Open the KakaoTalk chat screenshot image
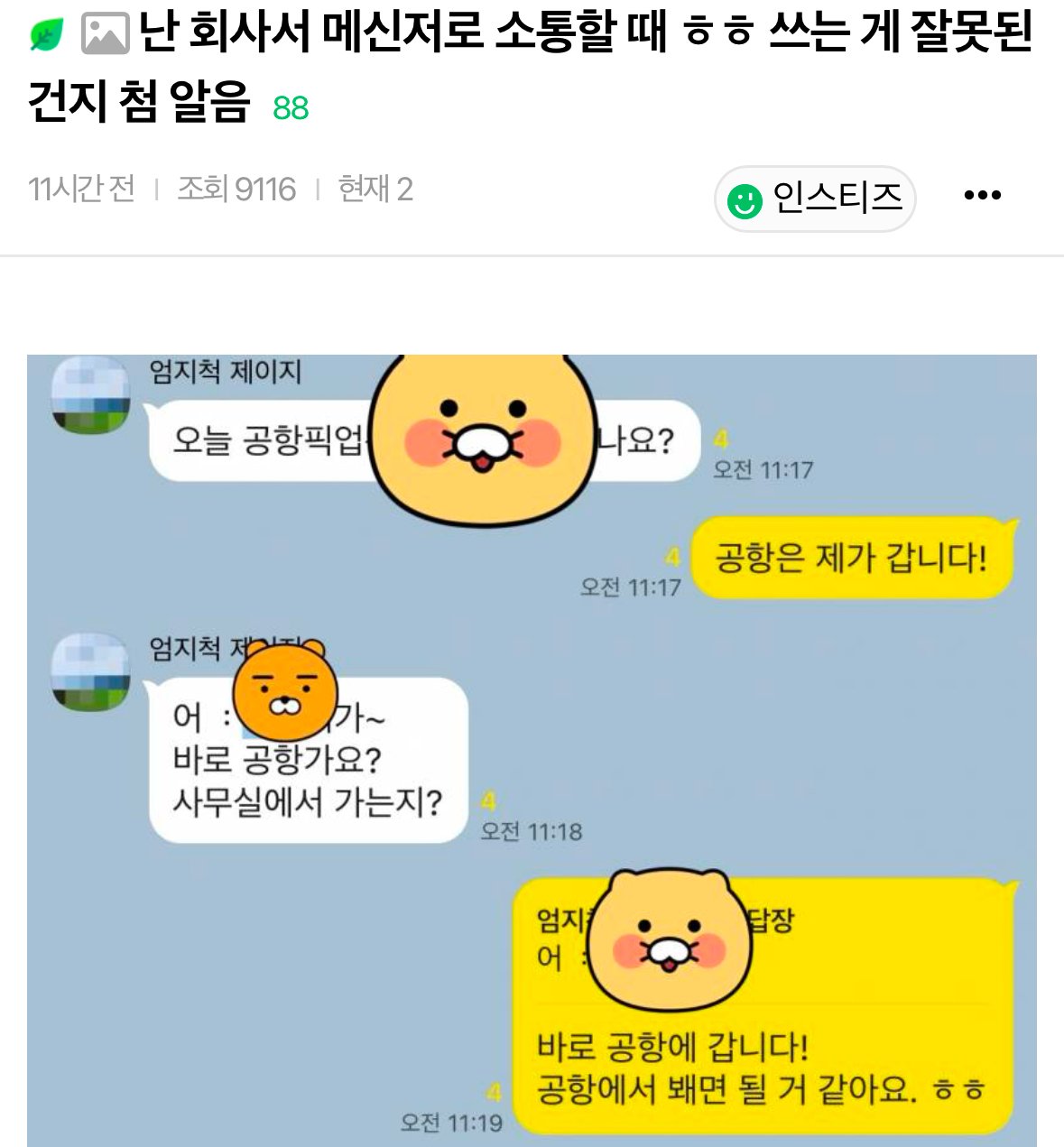This screenshot has width=1064, height=1147. (532, 749)
